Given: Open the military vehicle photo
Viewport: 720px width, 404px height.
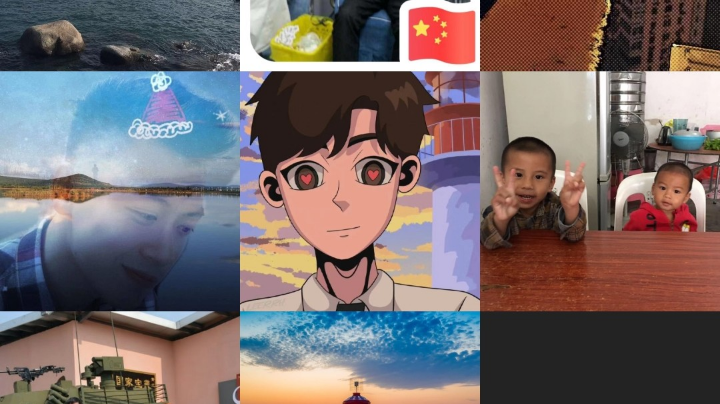Looking at the screenshot, I should click(119, 358).
